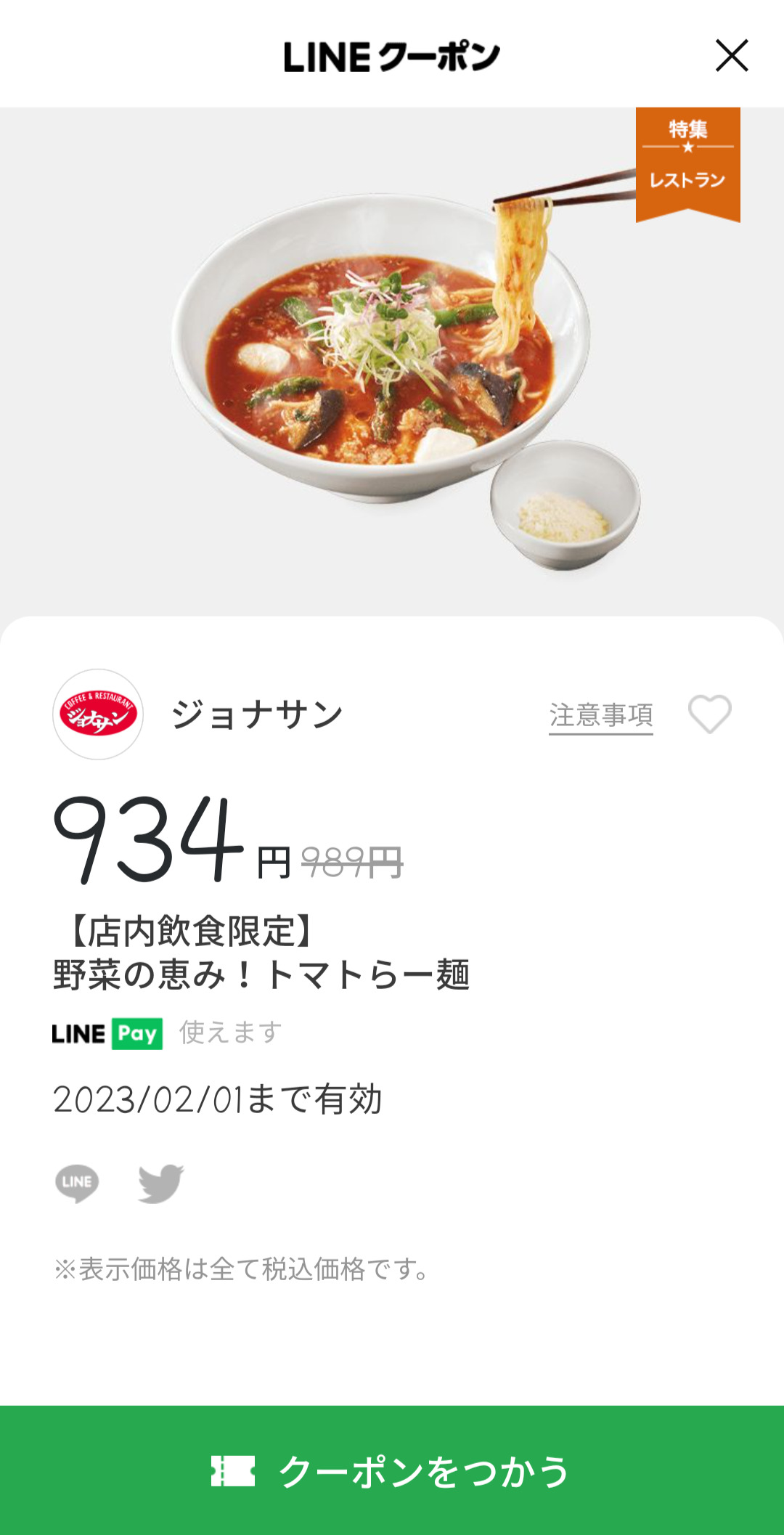
Task: Tap the クーポンをつかう button
Action: click(392, 1470)
